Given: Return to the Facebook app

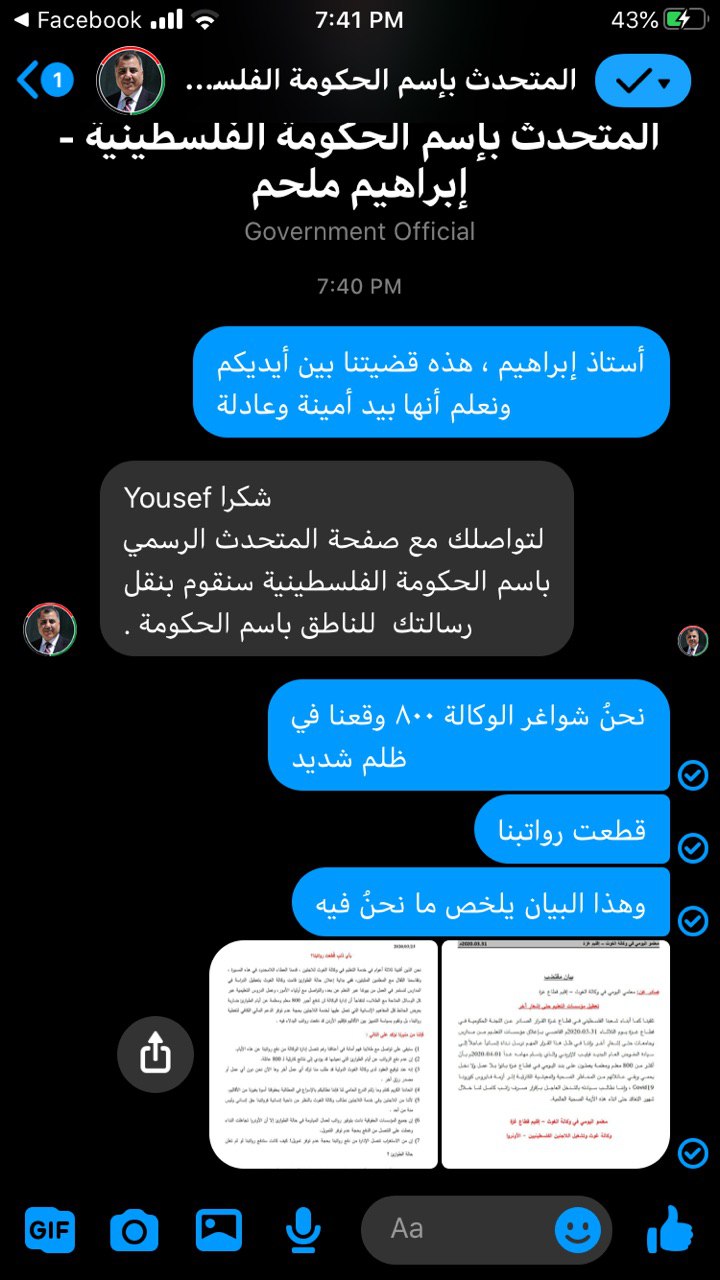Looking at the screenshot, I should [78, 20].
